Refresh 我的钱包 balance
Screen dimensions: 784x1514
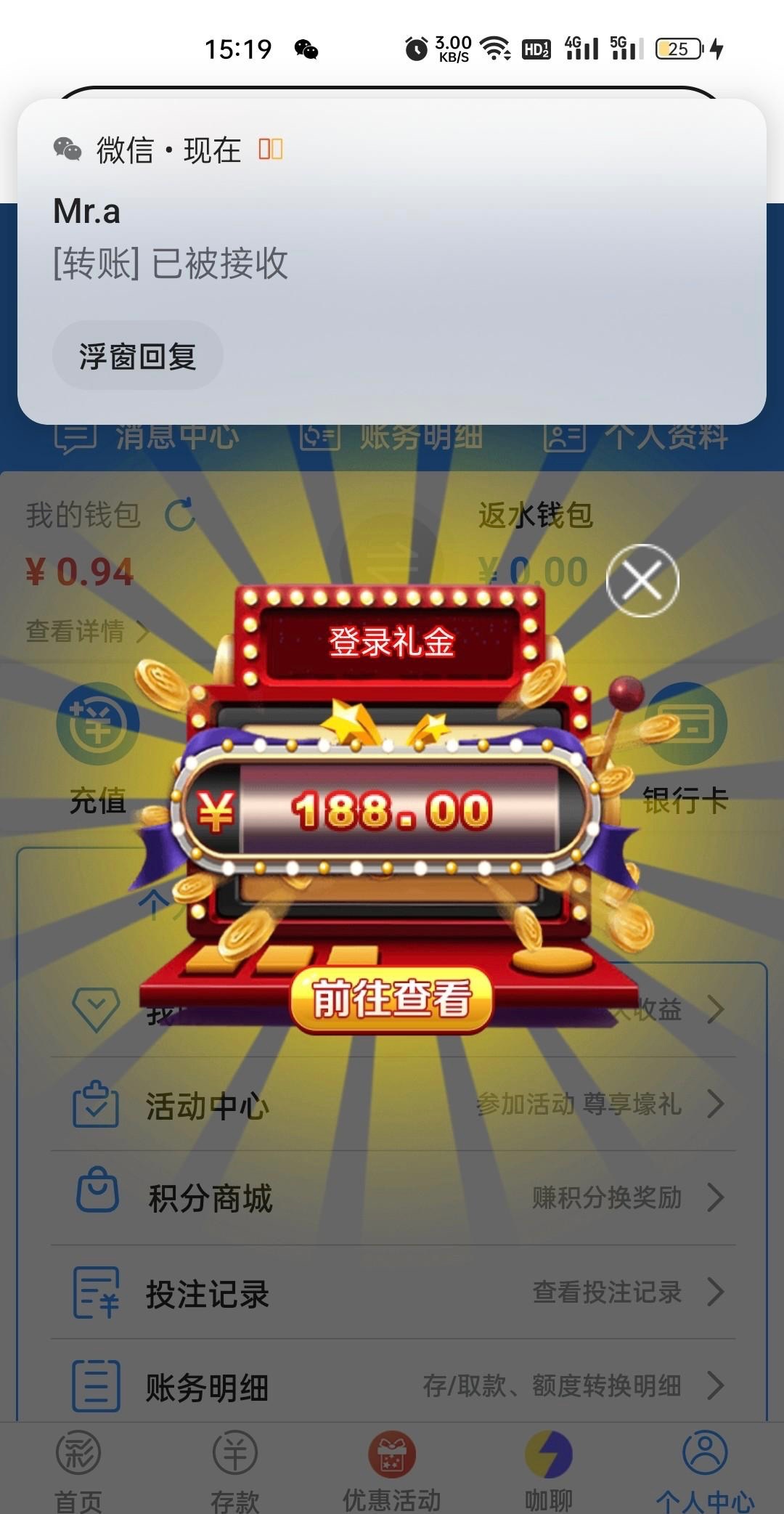180,515
